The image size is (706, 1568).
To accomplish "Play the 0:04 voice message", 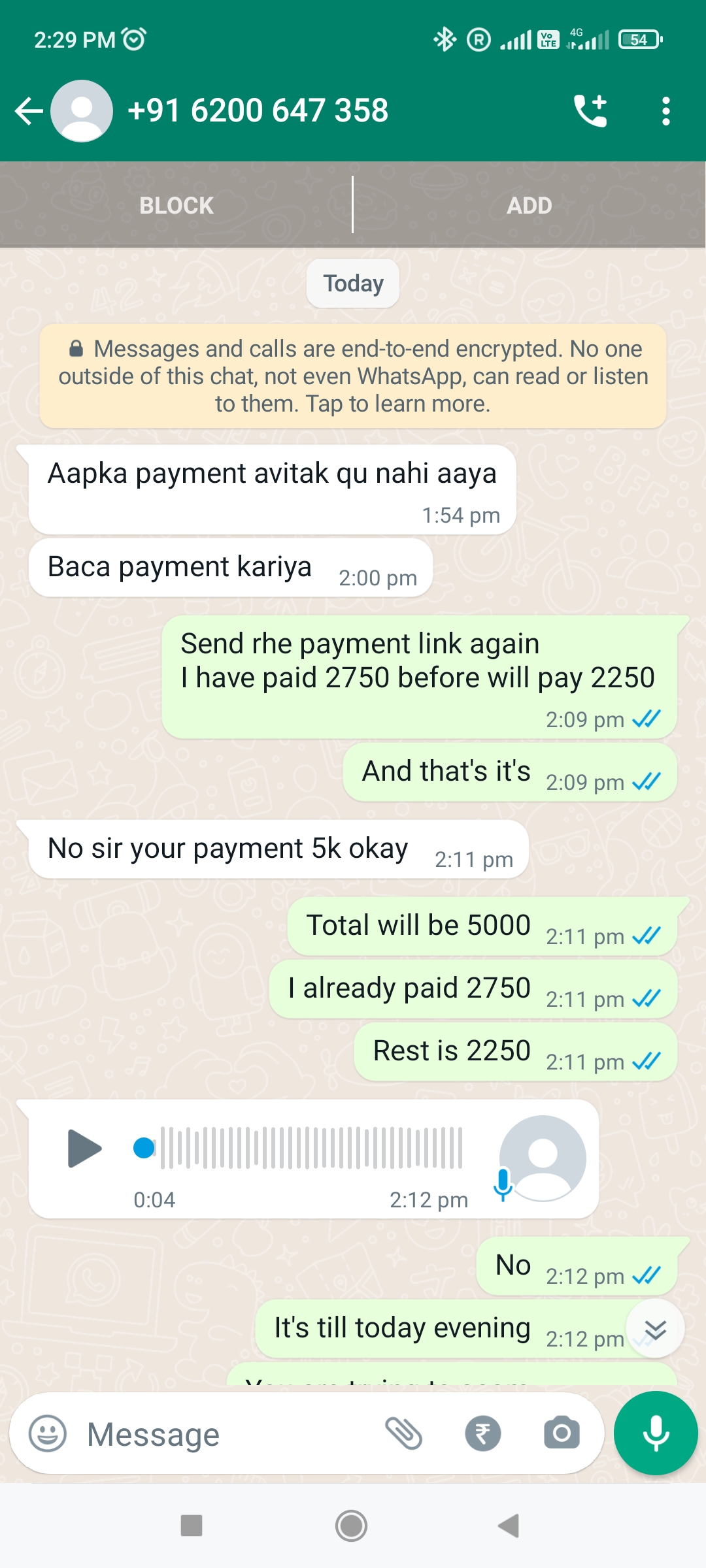I will tap(85, 1148).
